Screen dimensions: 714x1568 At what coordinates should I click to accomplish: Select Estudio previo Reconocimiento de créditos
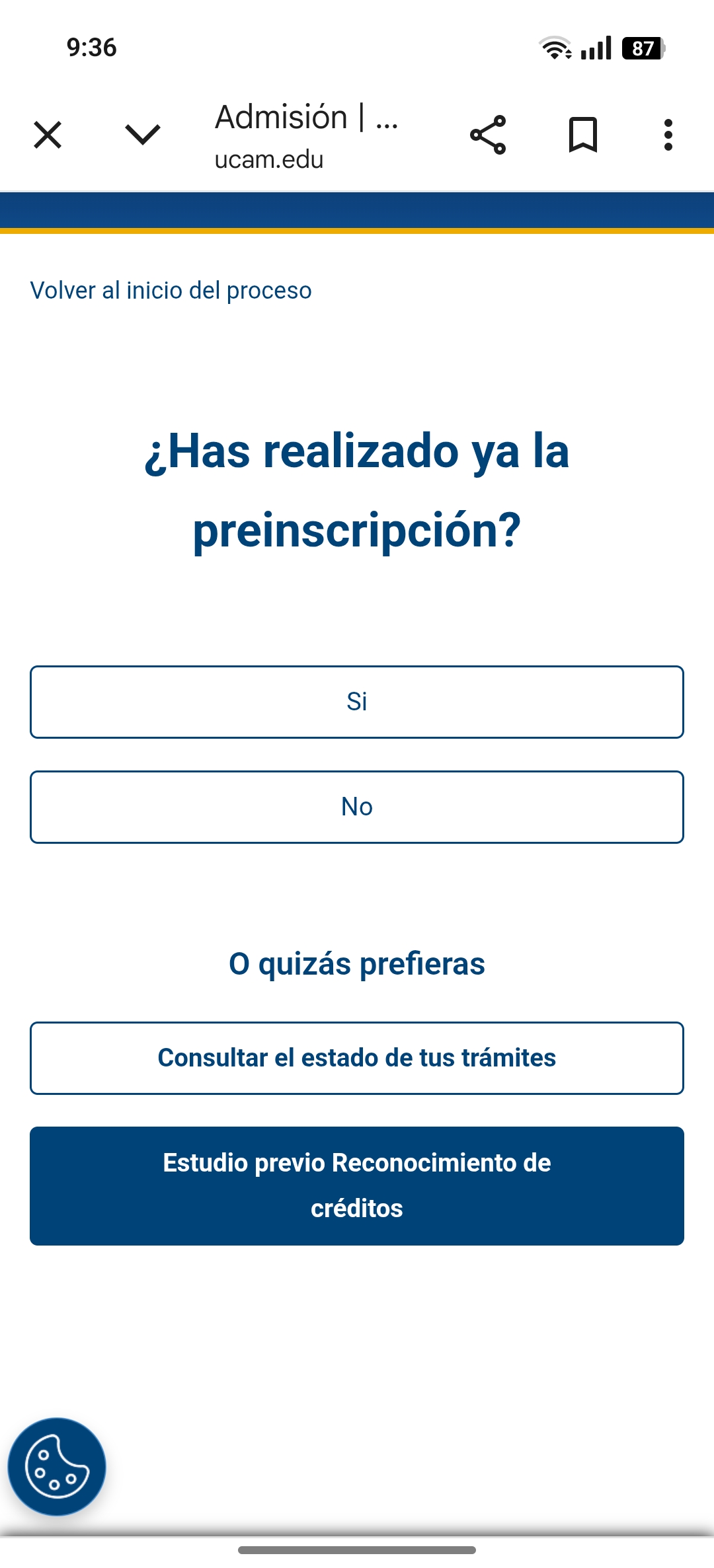(x=357, y=1186)
